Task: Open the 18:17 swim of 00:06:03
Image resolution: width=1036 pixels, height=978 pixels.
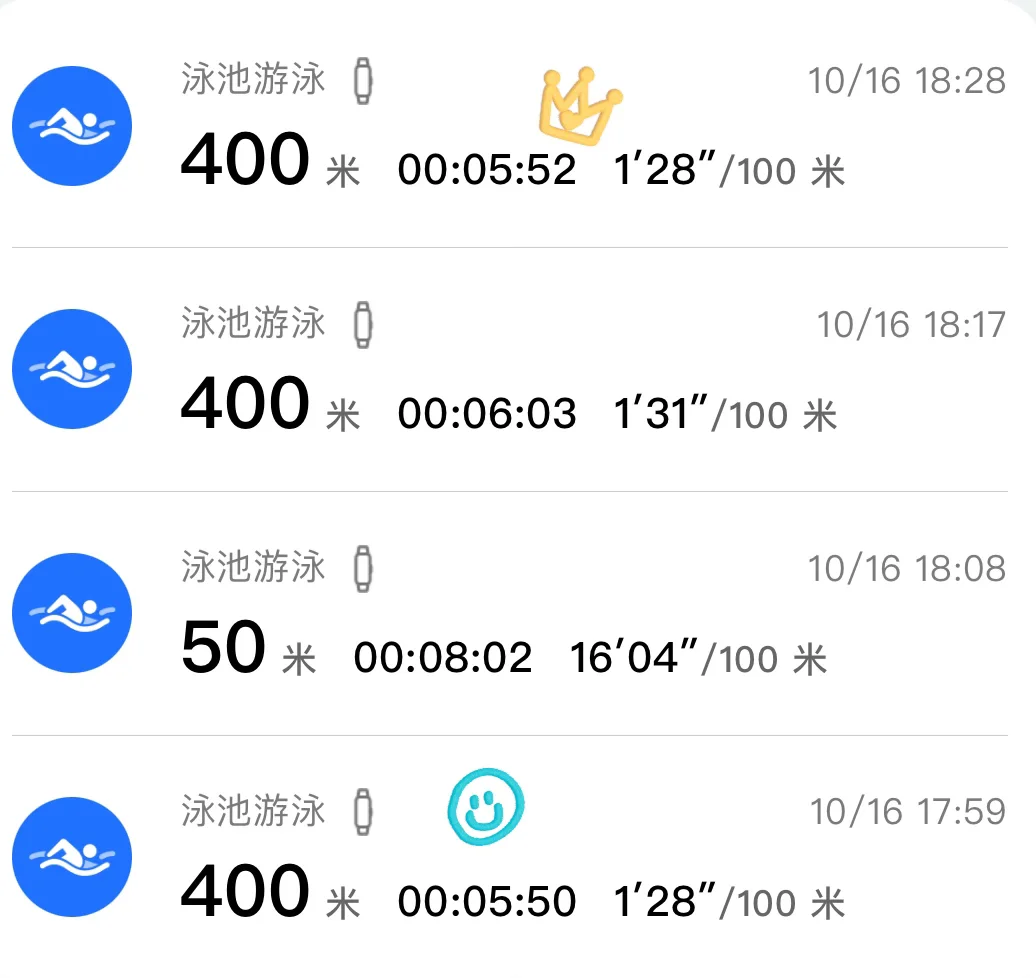Action: point(510,369)
